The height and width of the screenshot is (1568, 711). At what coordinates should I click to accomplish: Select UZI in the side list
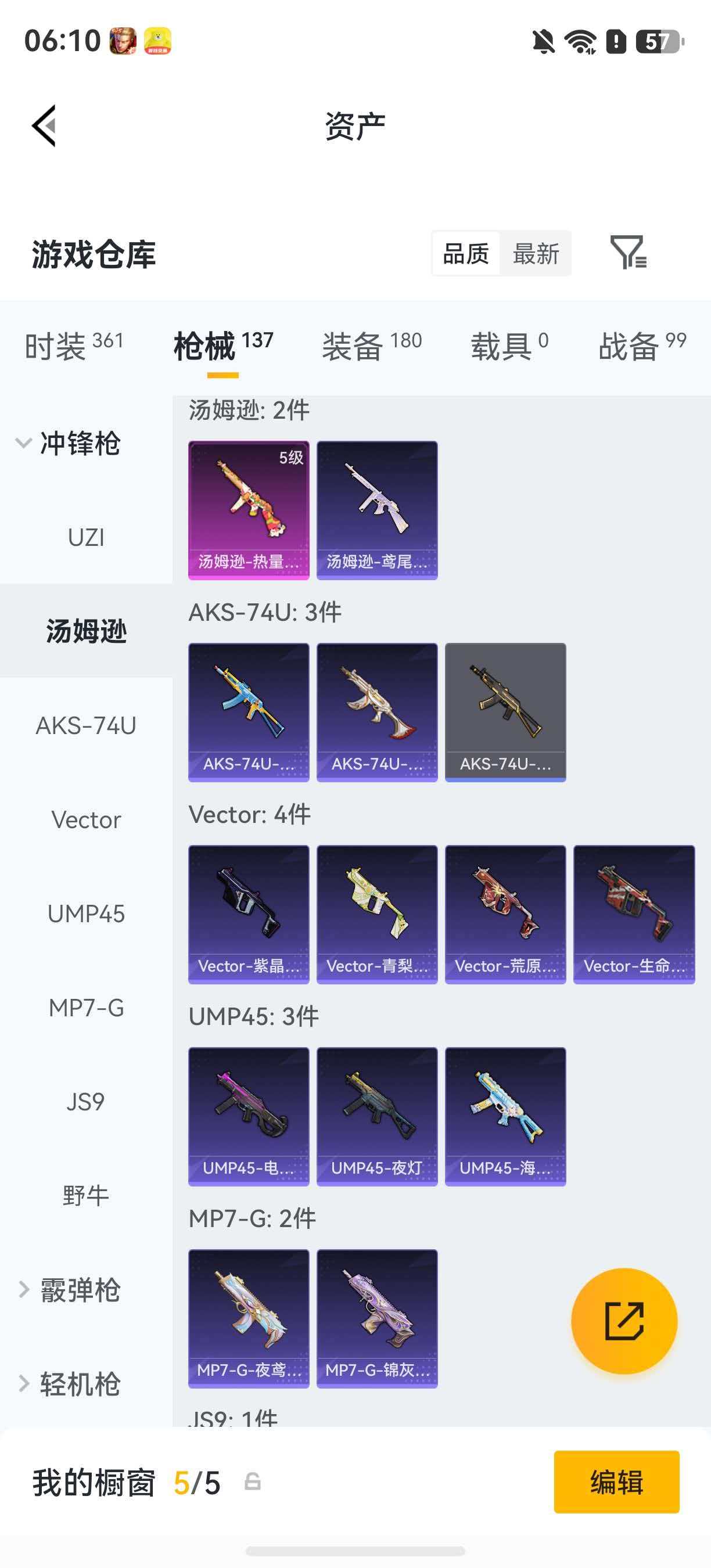tap(86, 538)
